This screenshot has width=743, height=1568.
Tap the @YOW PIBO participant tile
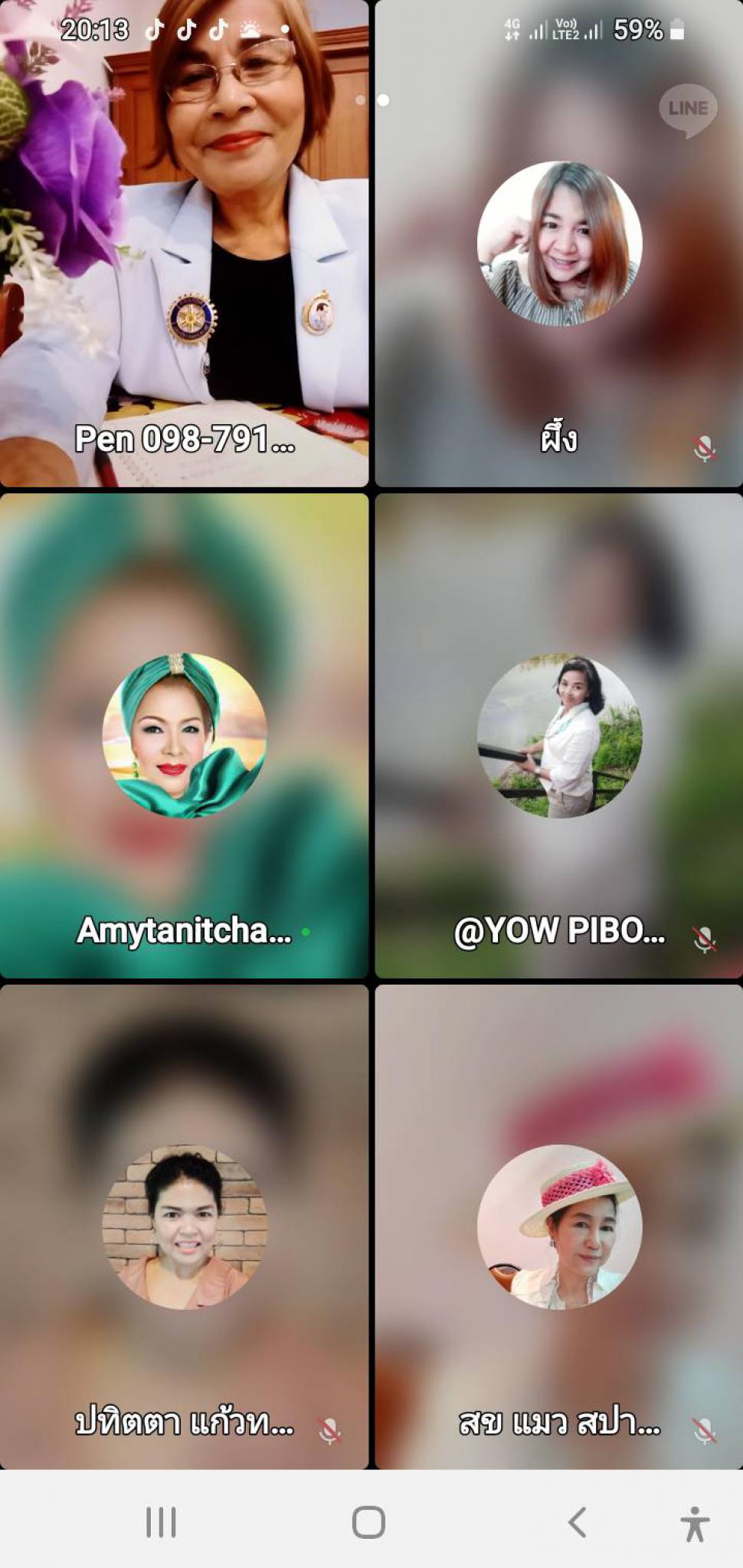coord(558,735)
